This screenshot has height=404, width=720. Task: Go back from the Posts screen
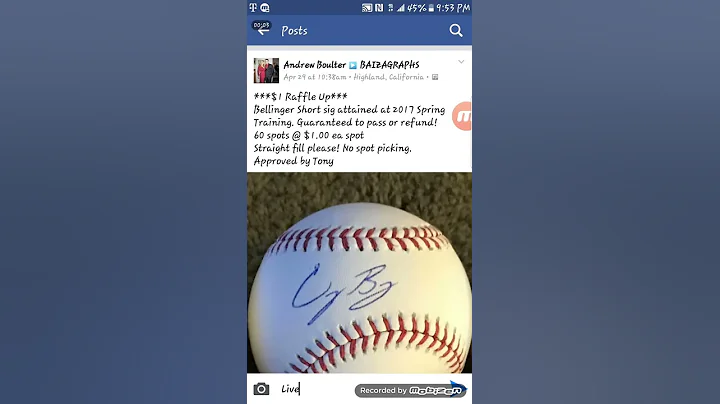[263, 31]
